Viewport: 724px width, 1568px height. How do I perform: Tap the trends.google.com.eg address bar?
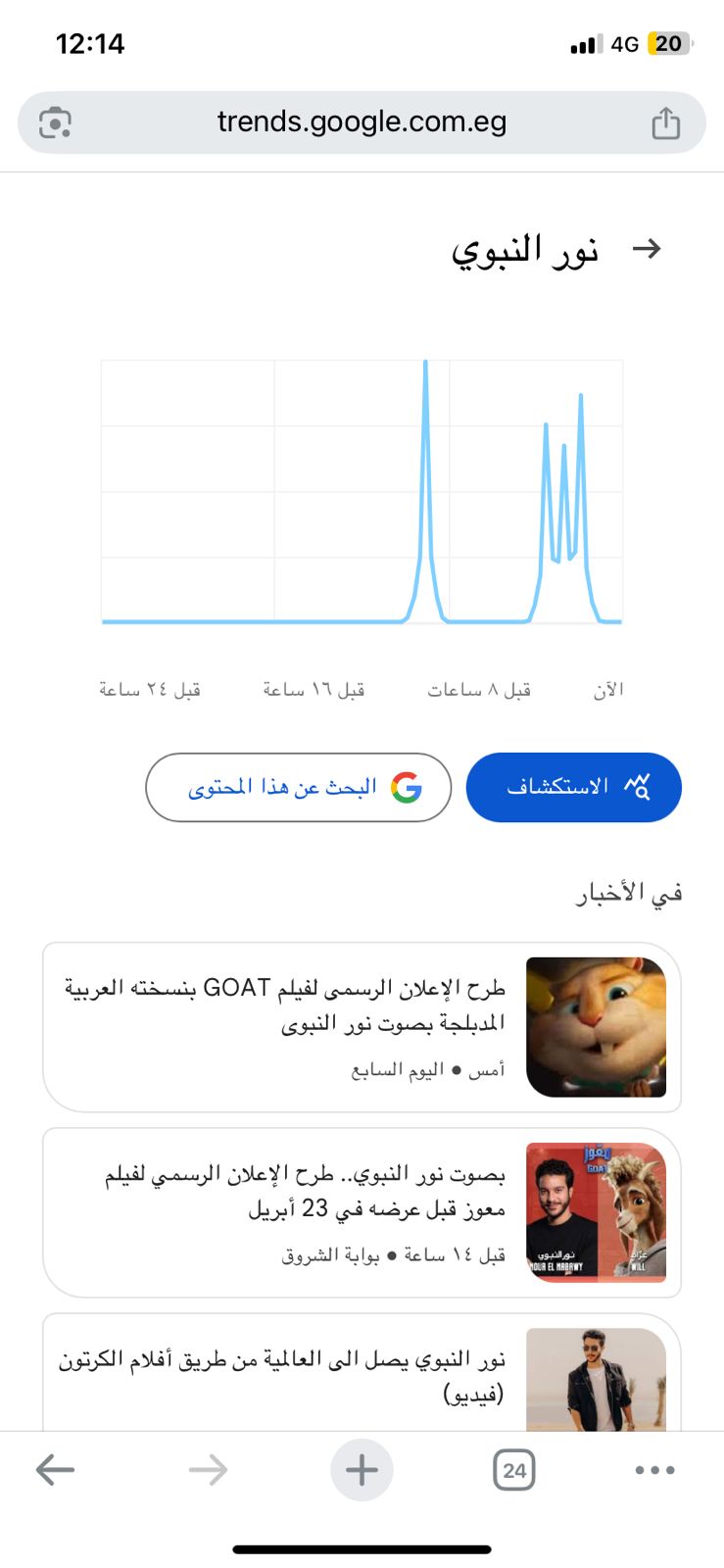pyautogui.click(x=362, y=122)
